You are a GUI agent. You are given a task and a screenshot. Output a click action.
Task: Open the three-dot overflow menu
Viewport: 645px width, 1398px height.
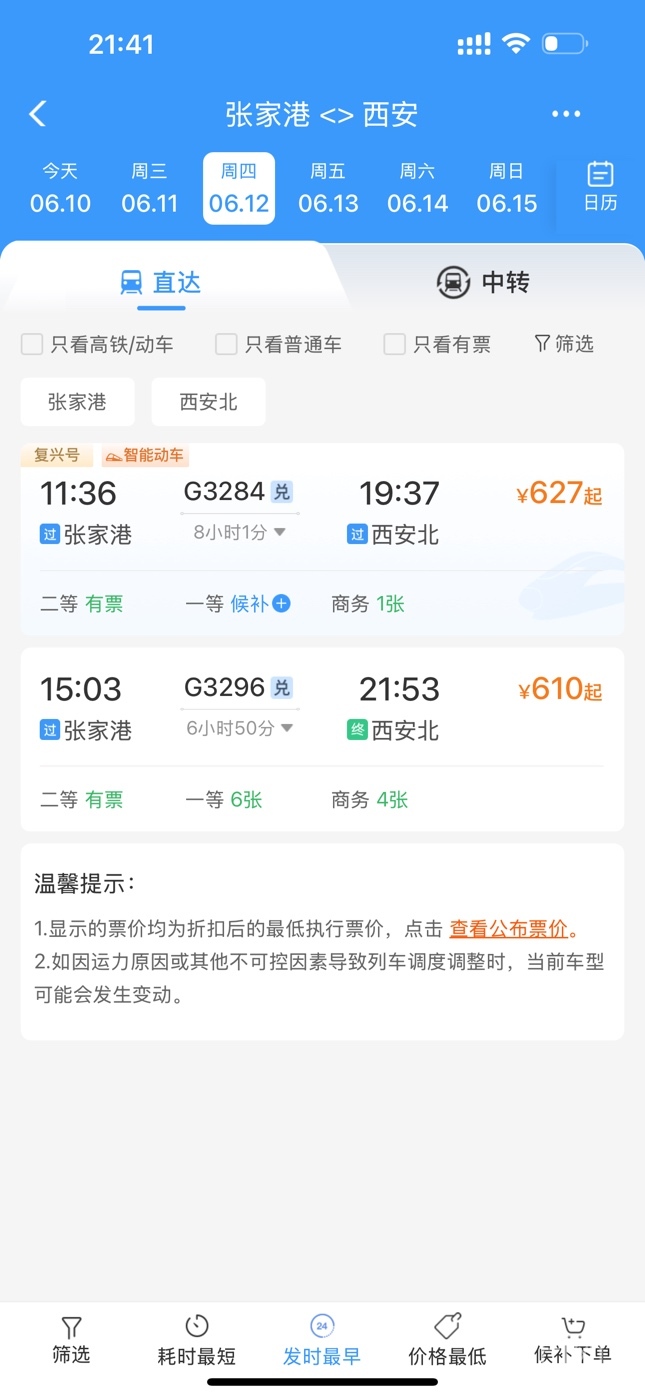[x=566, y=114]
